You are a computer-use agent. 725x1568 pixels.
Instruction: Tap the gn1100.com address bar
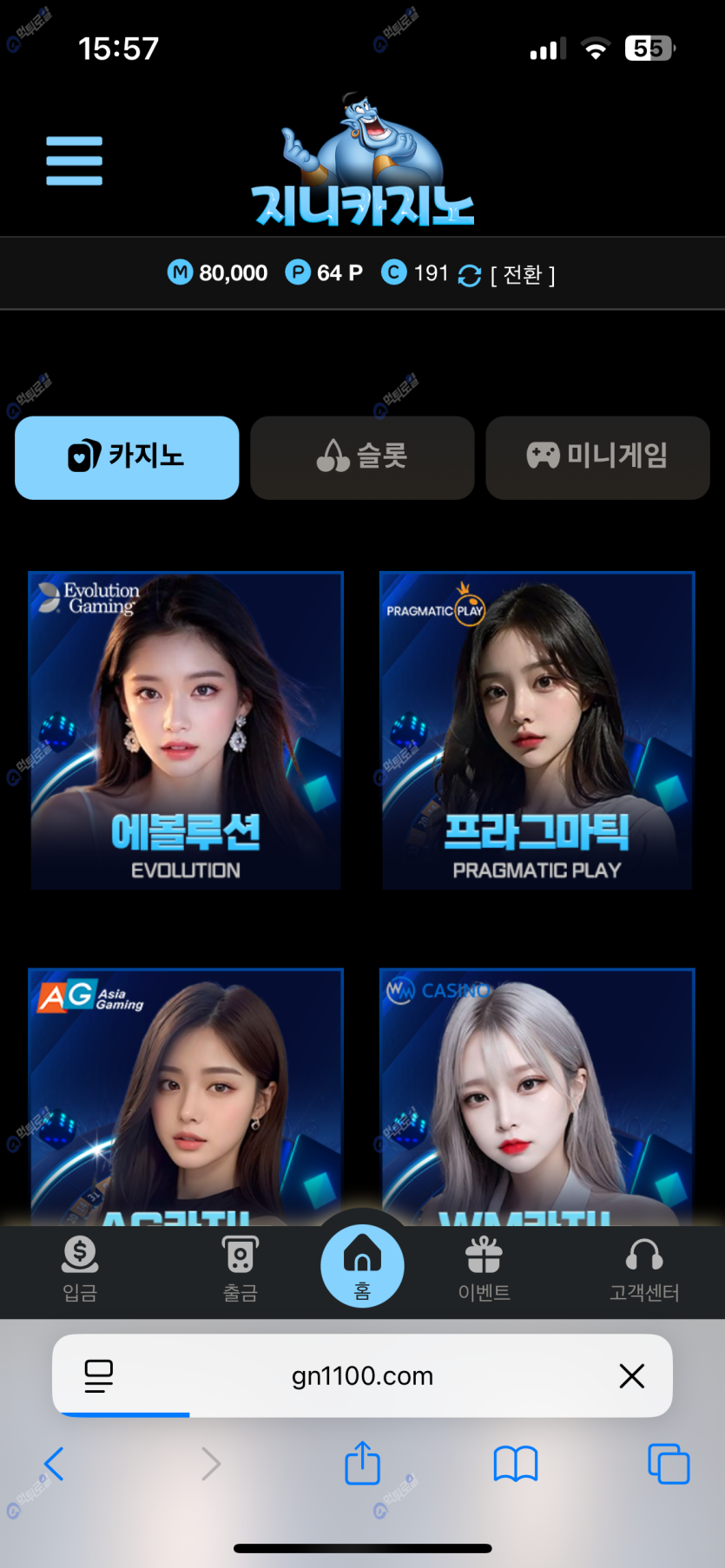coord(362,1375)
